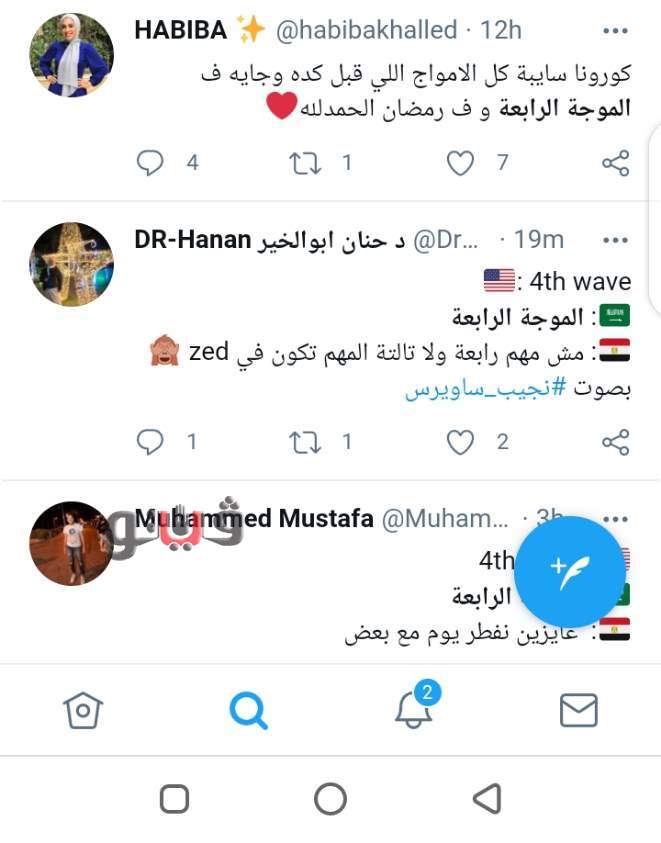Open the Messages envelope tab
The image size is (661, 843).
(578, 710)
